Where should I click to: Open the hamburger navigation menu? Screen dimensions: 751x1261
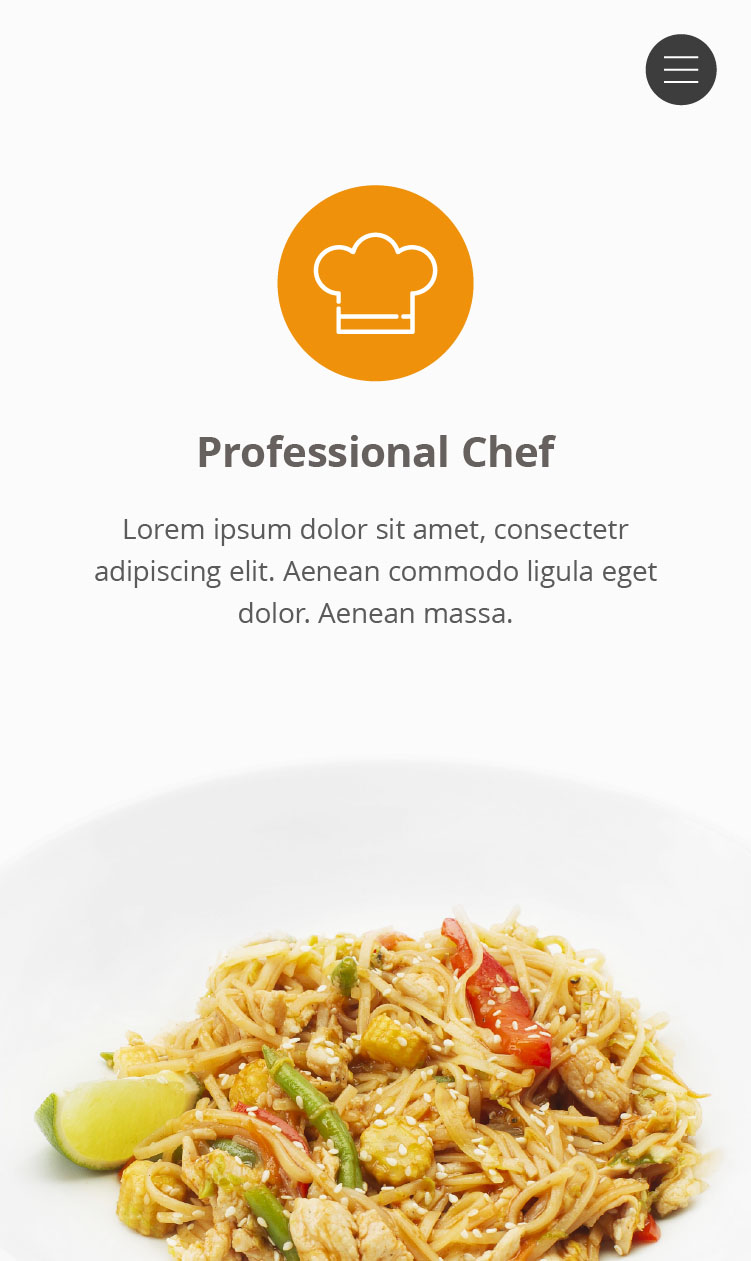[x=681, y=70]
